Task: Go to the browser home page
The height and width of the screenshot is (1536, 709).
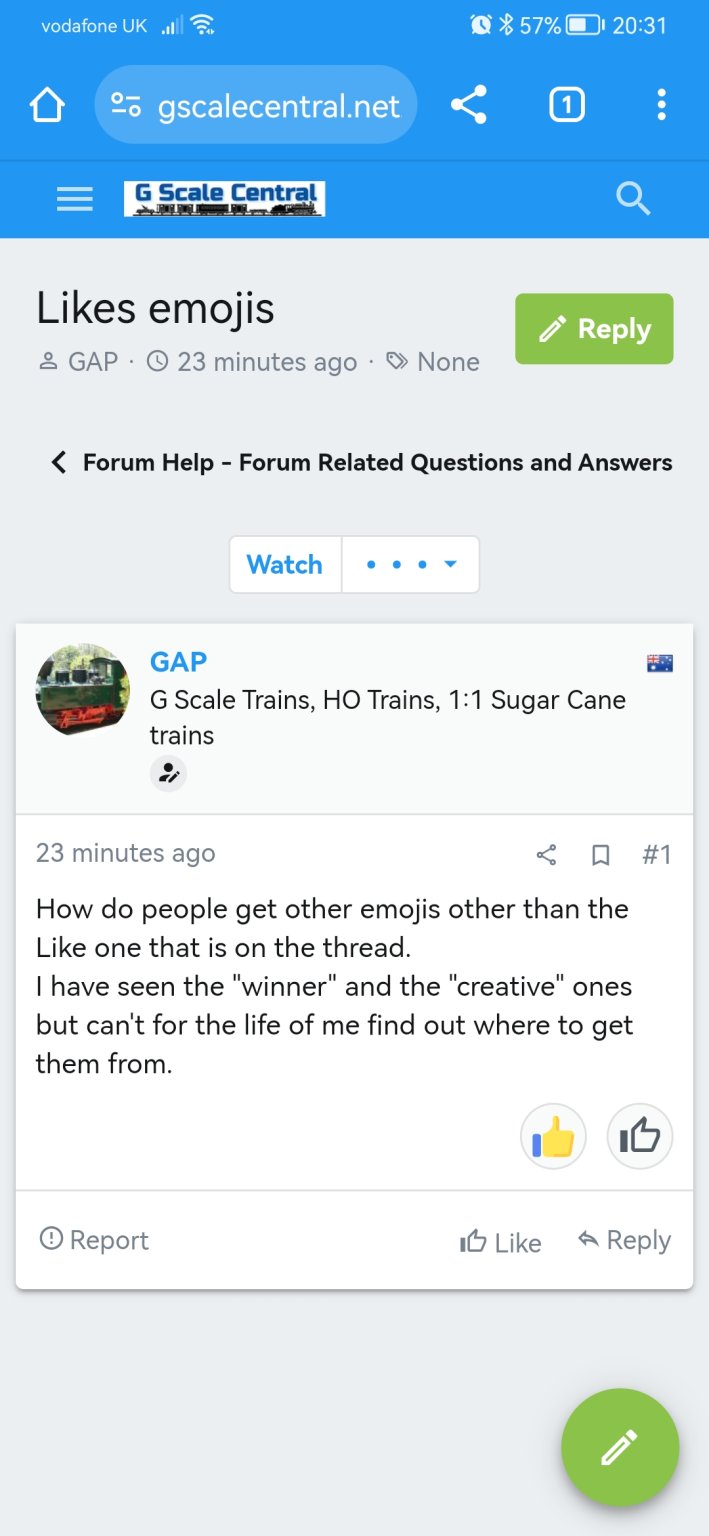Action: pyautogui.click(x=47, y=105)
